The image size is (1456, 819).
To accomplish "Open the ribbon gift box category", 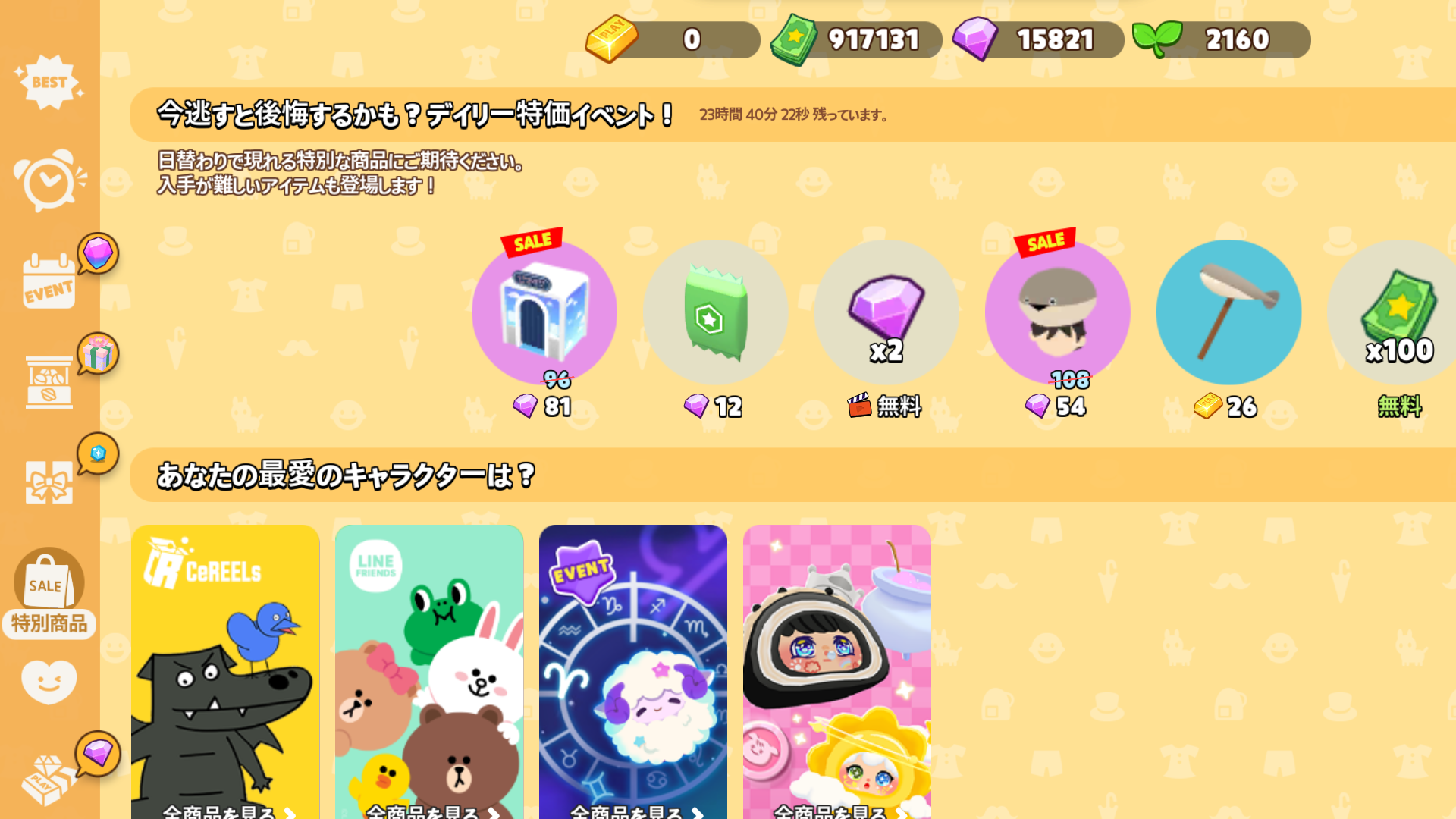I will 49,482.
